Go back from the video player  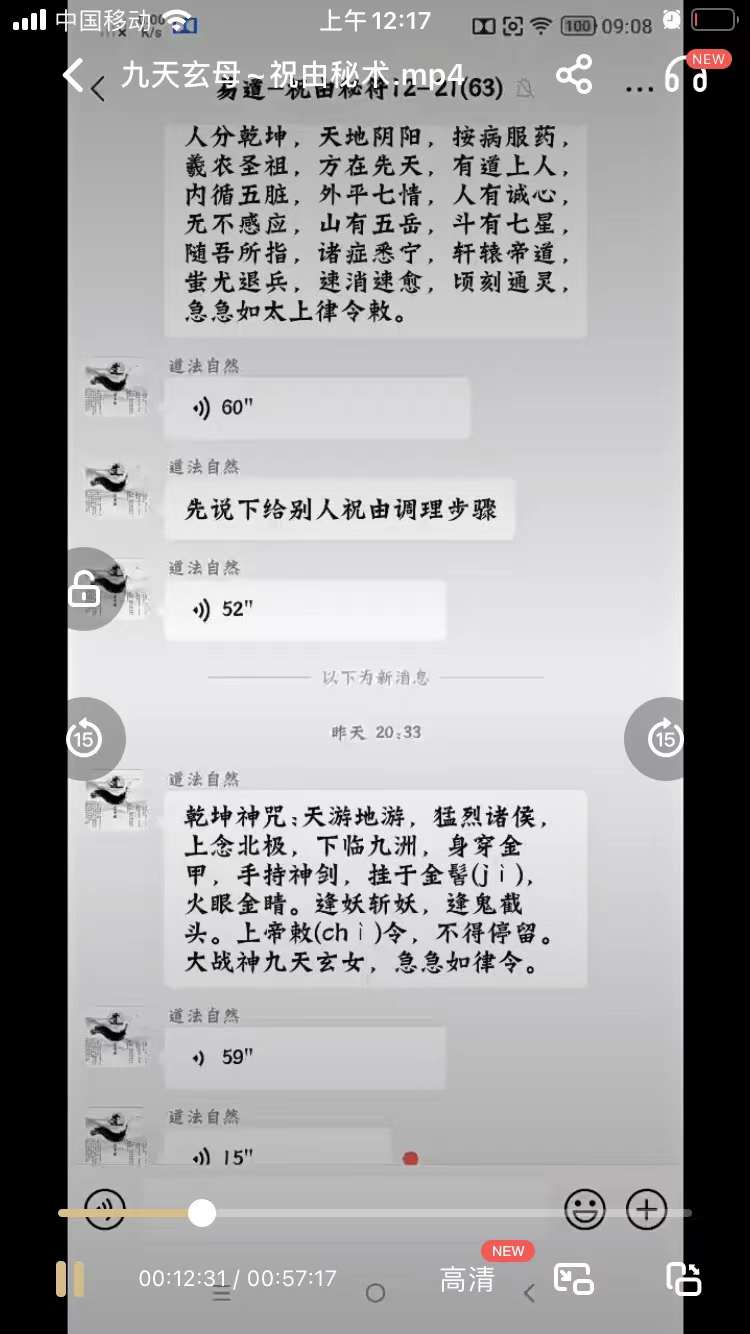click(x=73, y=75)
